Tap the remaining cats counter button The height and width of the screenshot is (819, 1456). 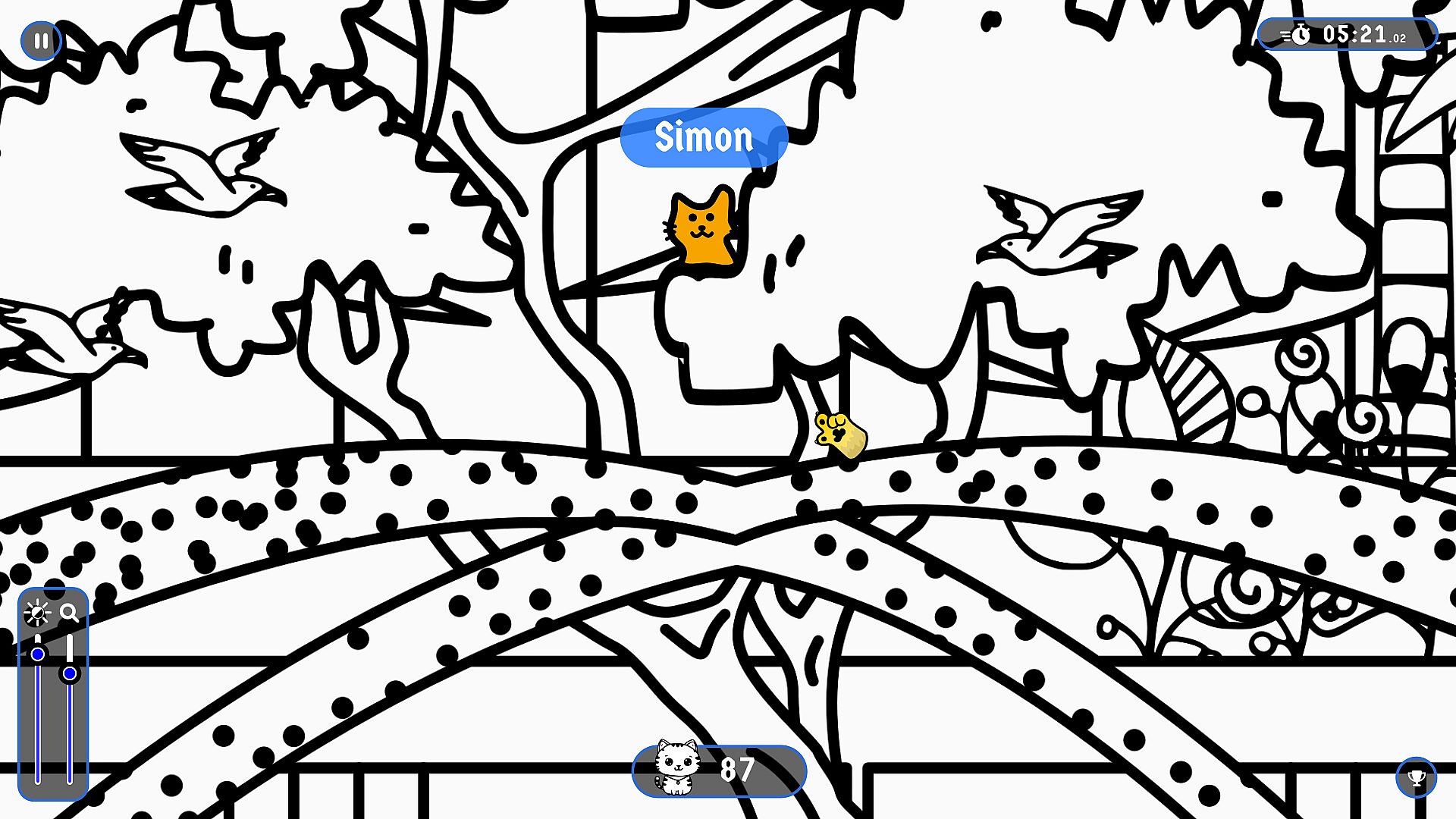pos(719,770)
